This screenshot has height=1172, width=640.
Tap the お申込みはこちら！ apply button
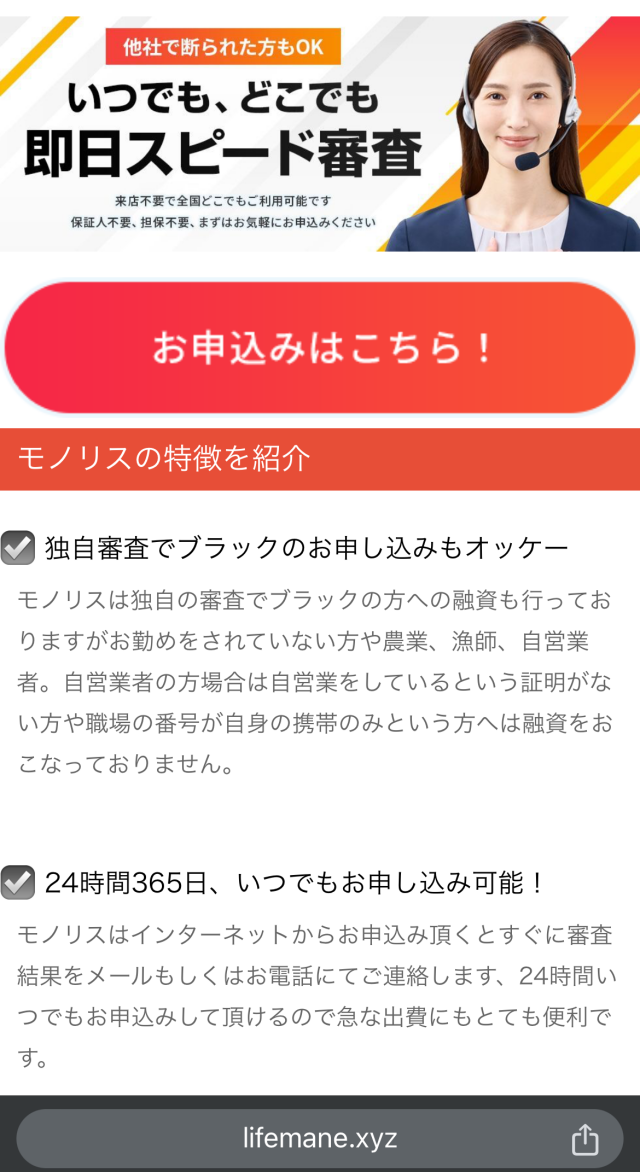coord(320,347)
